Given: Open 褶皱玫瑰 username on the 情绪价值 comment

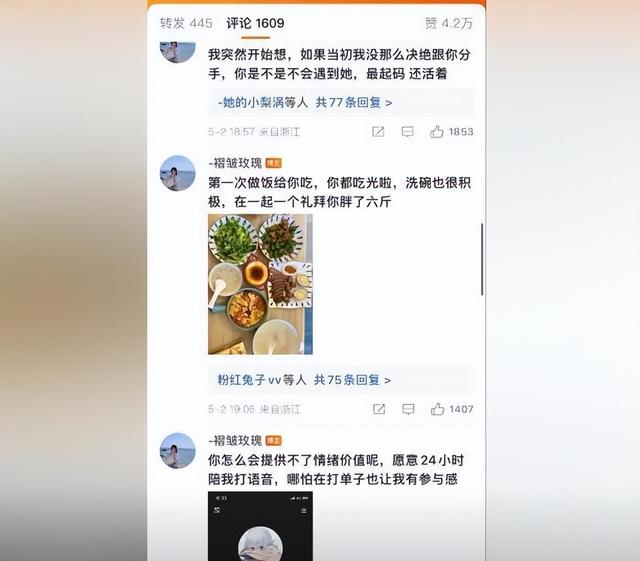Looking at the screenshot, I should click(x=236, y=440).
